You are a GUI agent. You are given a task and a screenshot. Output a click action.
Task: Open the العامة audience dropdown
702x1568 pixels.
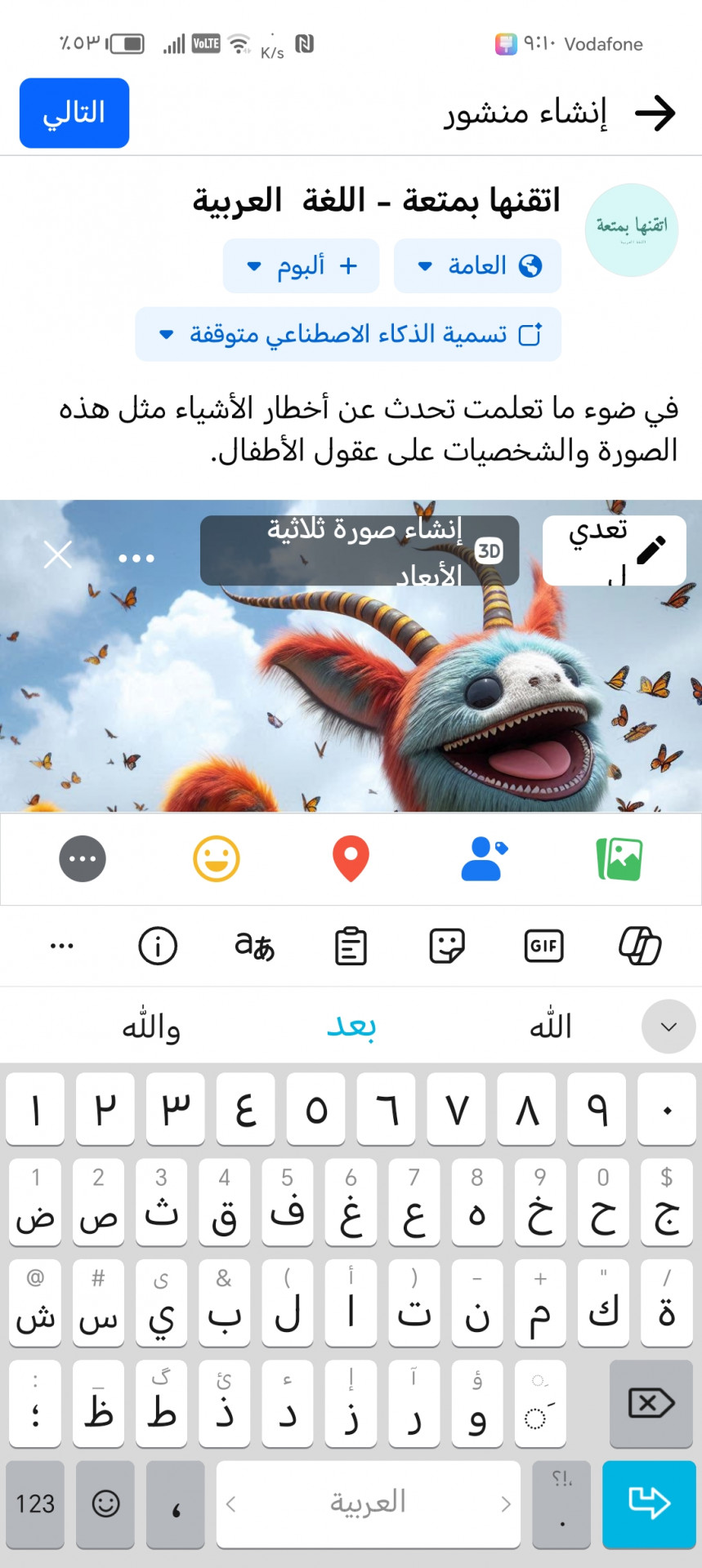pos(477,265)
